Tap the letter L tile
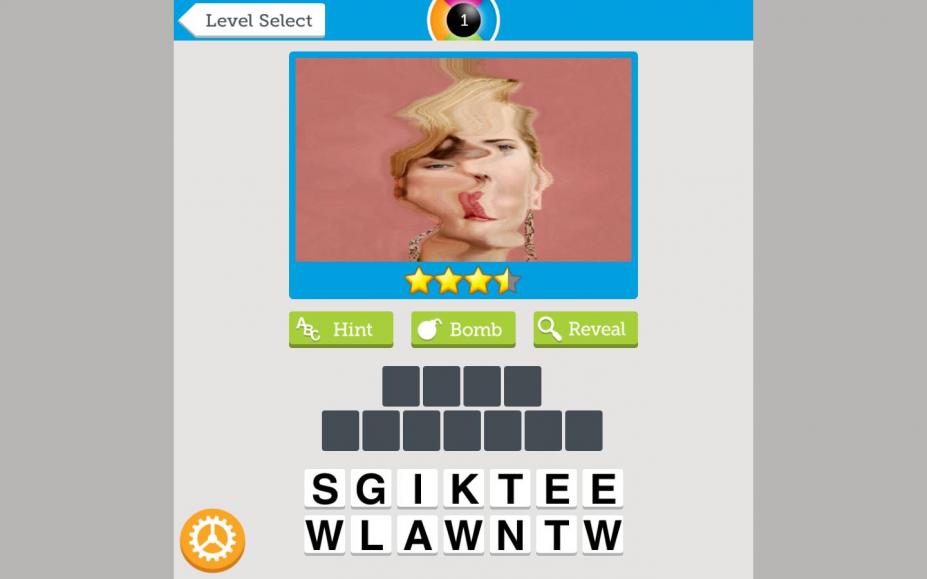Viewport: 927px width, 579px height. coord(371,536)
